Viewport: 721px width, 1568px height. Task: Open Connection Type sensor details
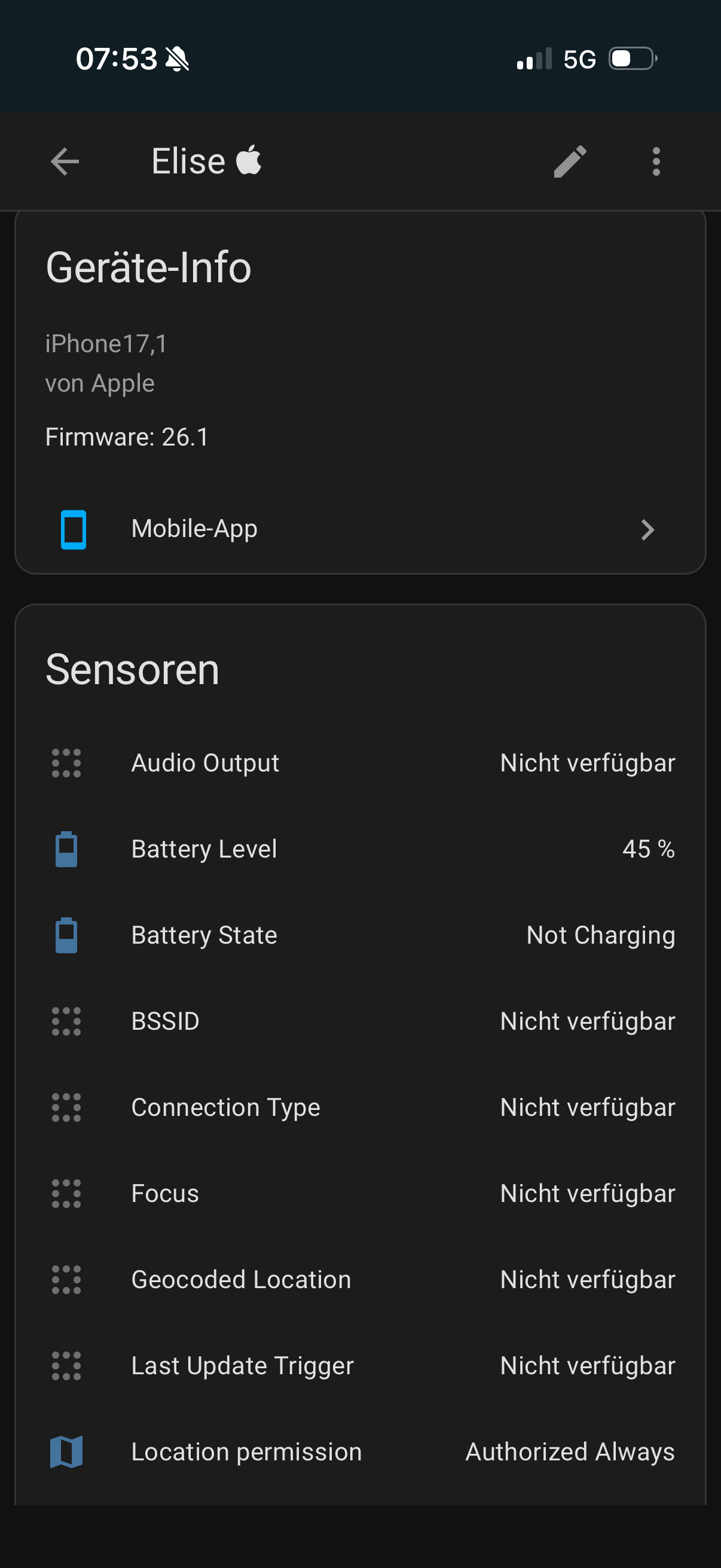(x=360, y=1107)
